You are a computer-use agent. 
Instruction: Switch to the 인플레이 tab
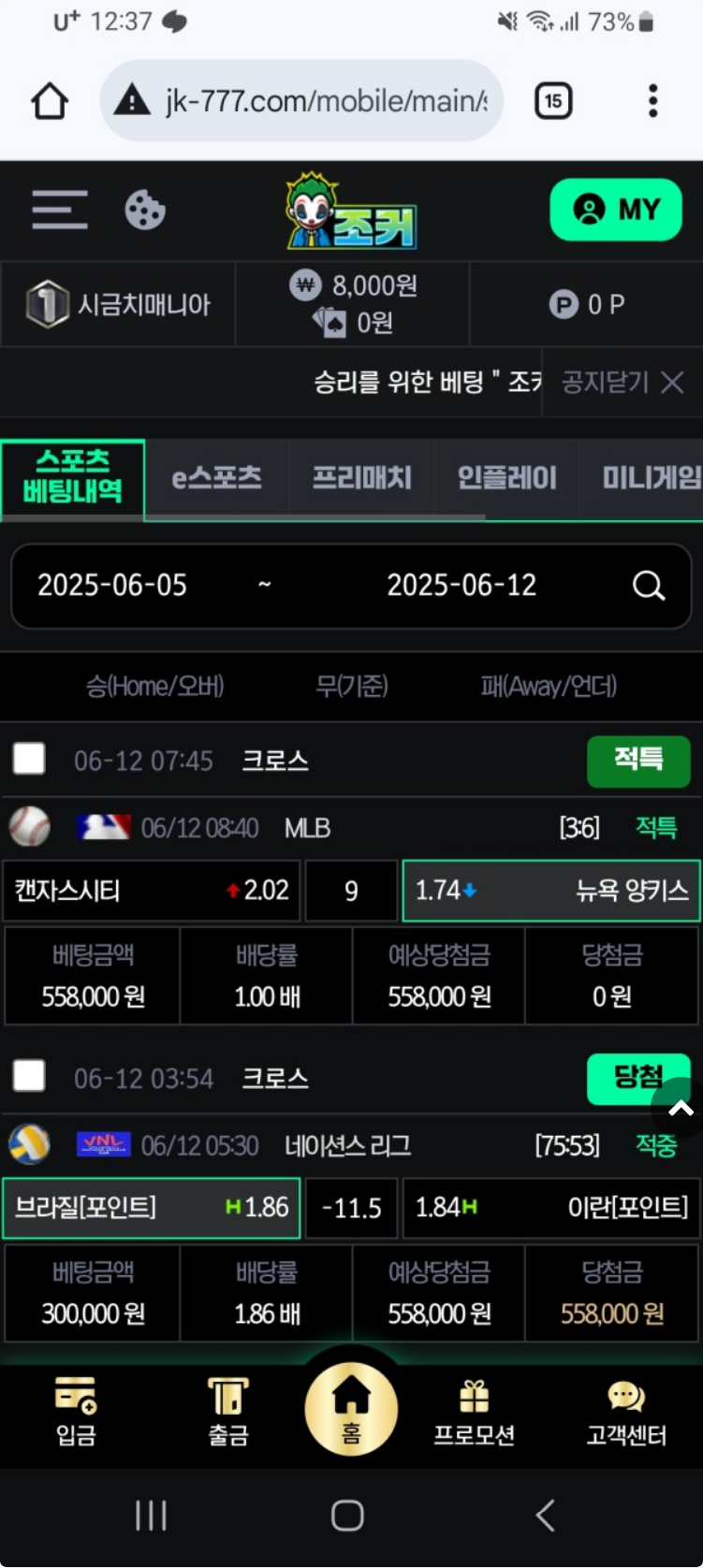point(506,478)
